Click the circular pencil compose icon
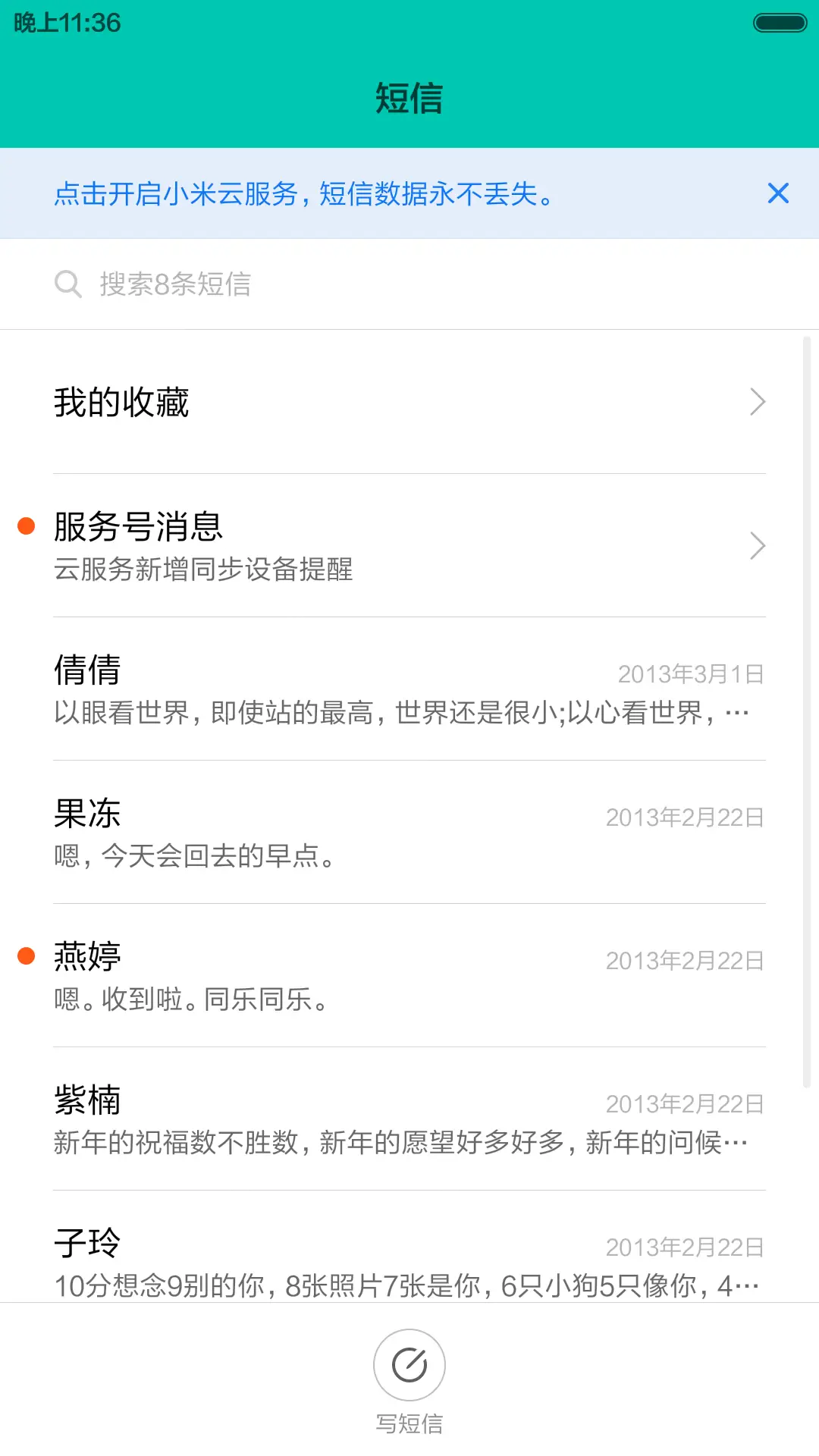 pos(409,1363)
